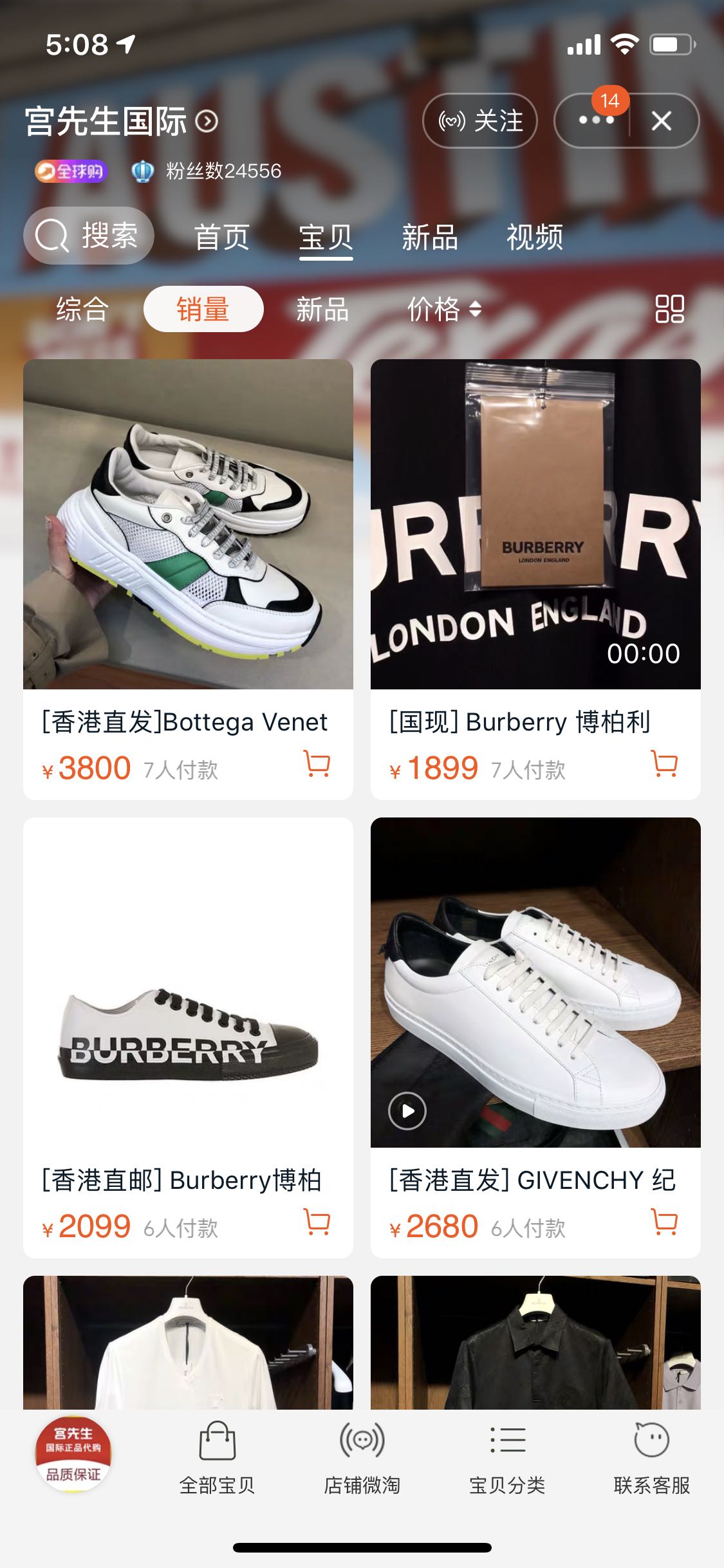Add the ¥1899 Burberry item to cart
This screenshot has width=724, height=1568.
pyautogui.click(x=664, y=765)
